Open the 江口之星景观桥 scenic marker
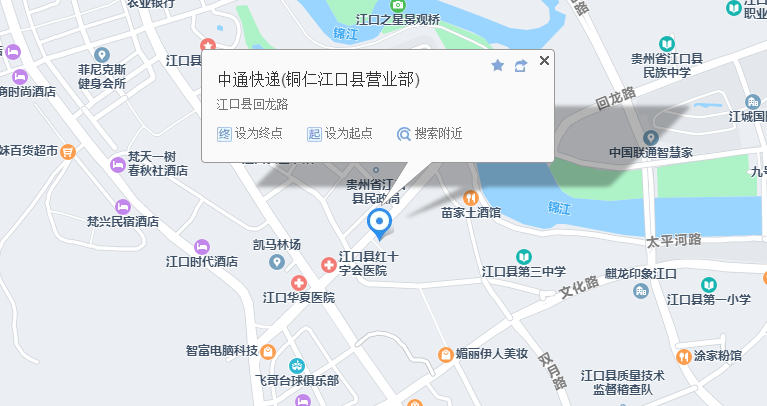 click(398, 5)
